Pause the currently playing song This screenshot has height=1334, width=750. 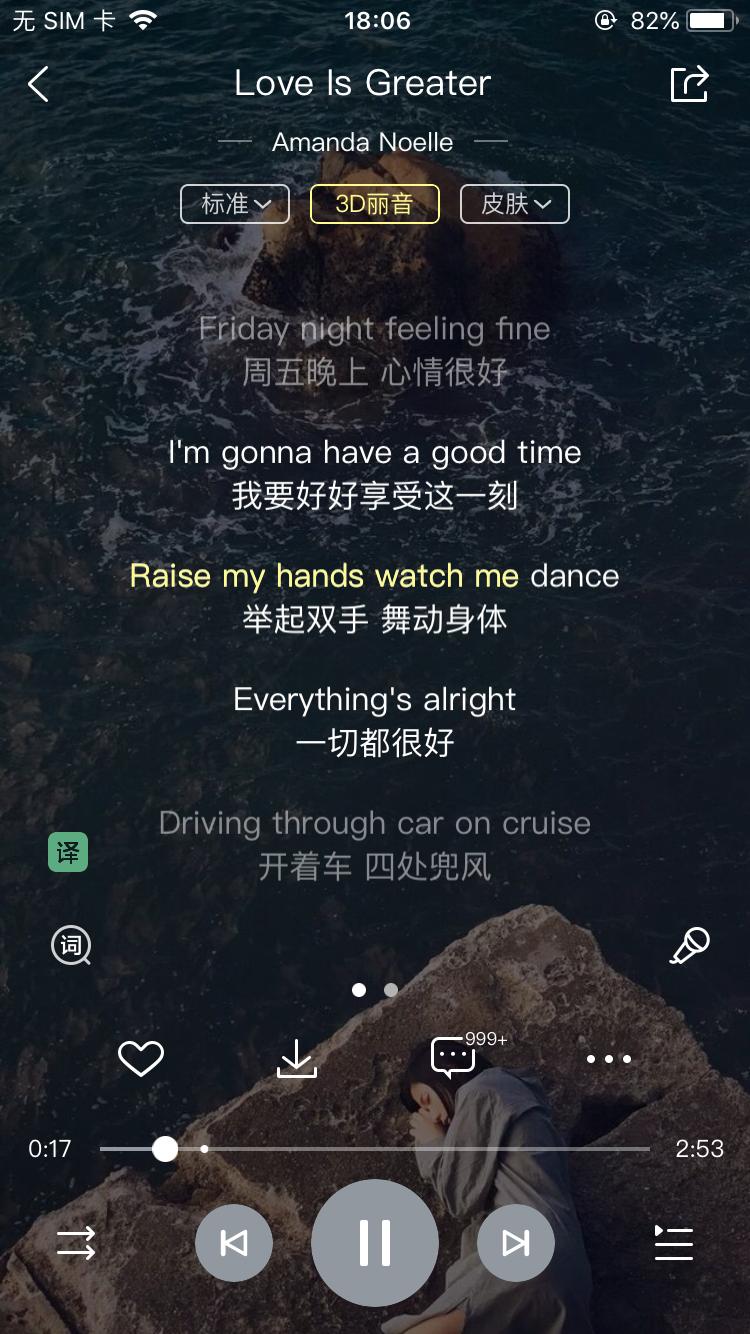374,1243
